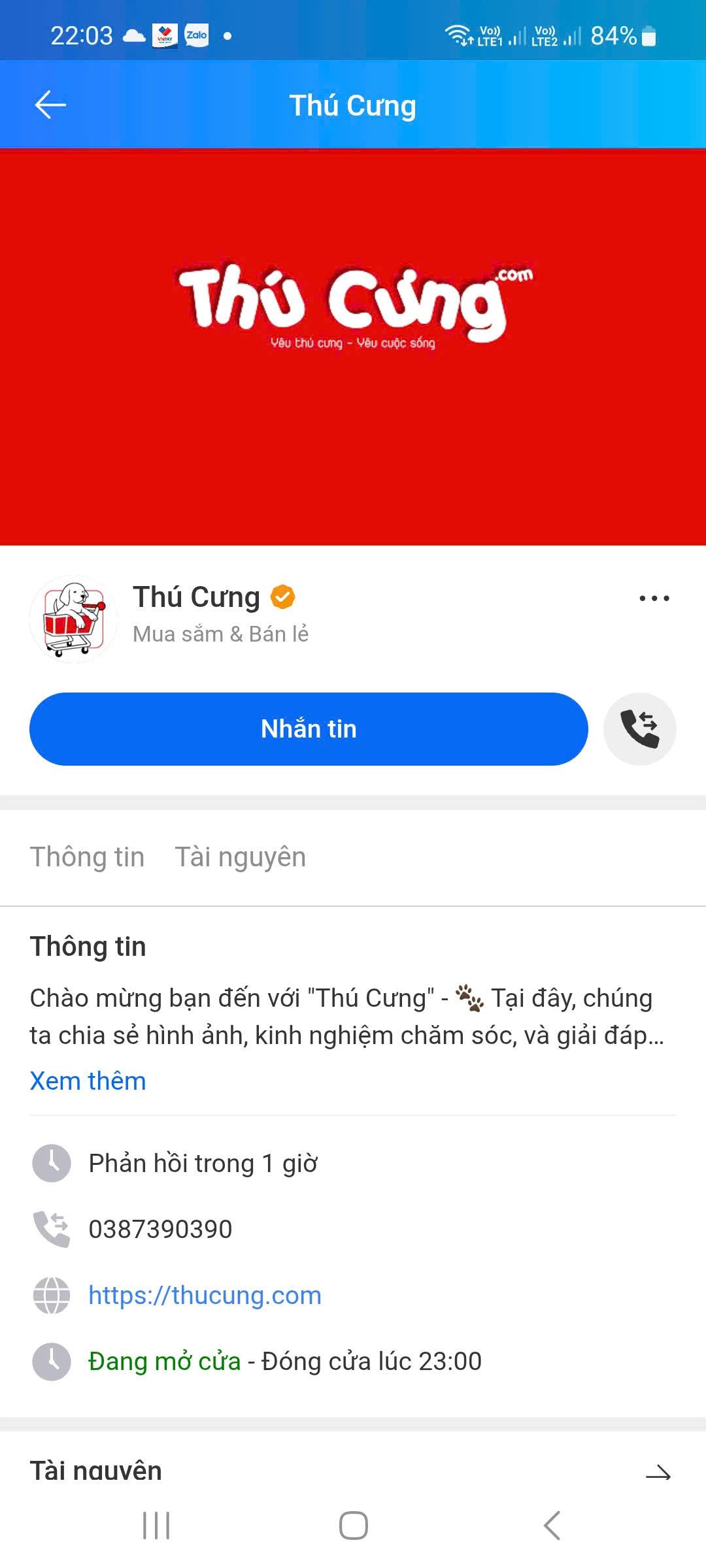Open the https://thucung.com website link

pyautogui.click(x=205, y=1295)
